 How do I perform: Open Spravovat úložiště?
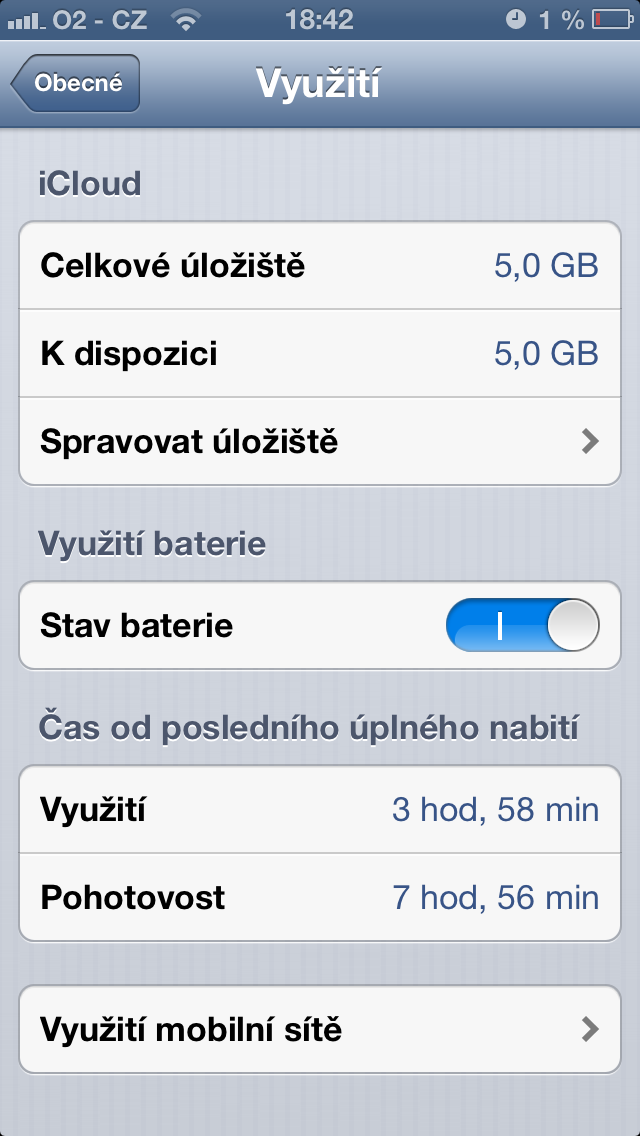(x=320, y=441)
